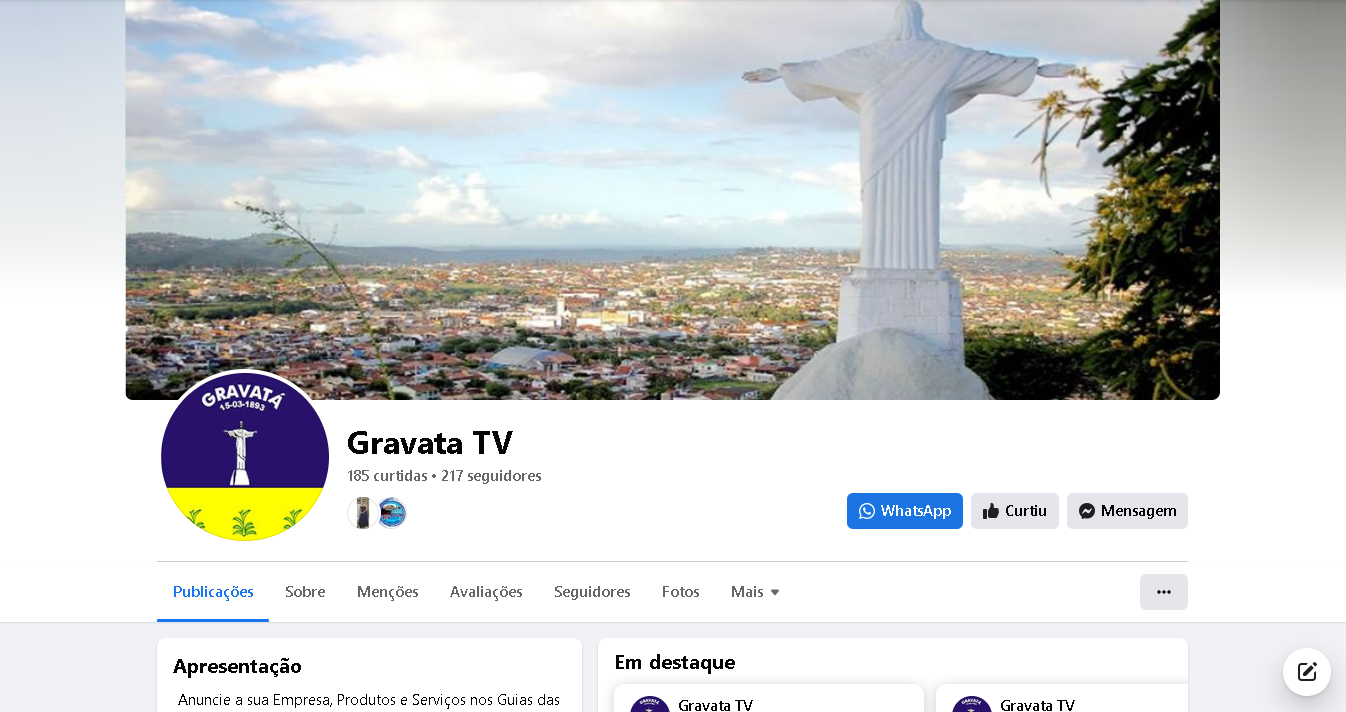Open the Fotos tab

680,592
